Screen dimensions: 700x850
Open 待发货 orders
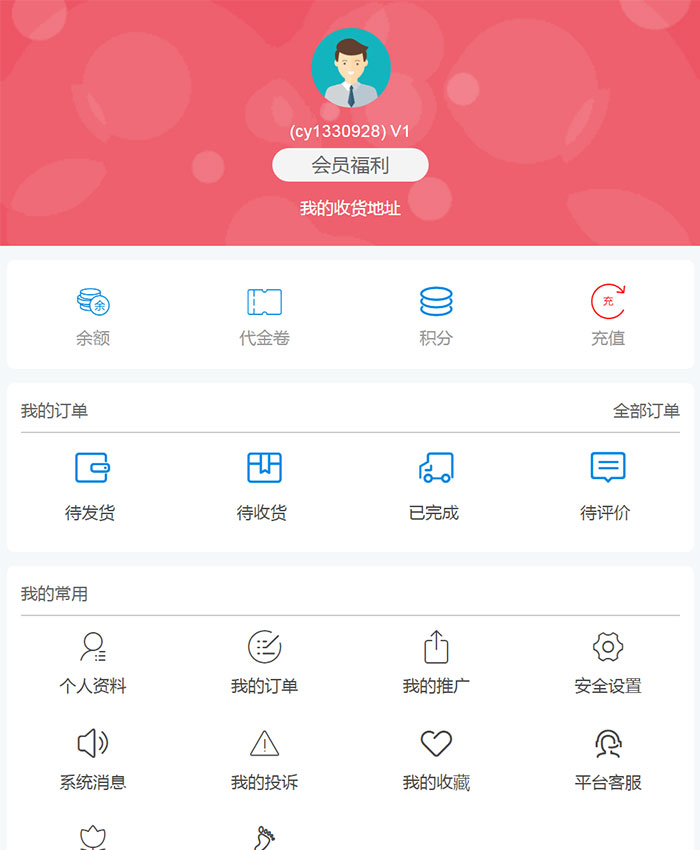point(91,485)
